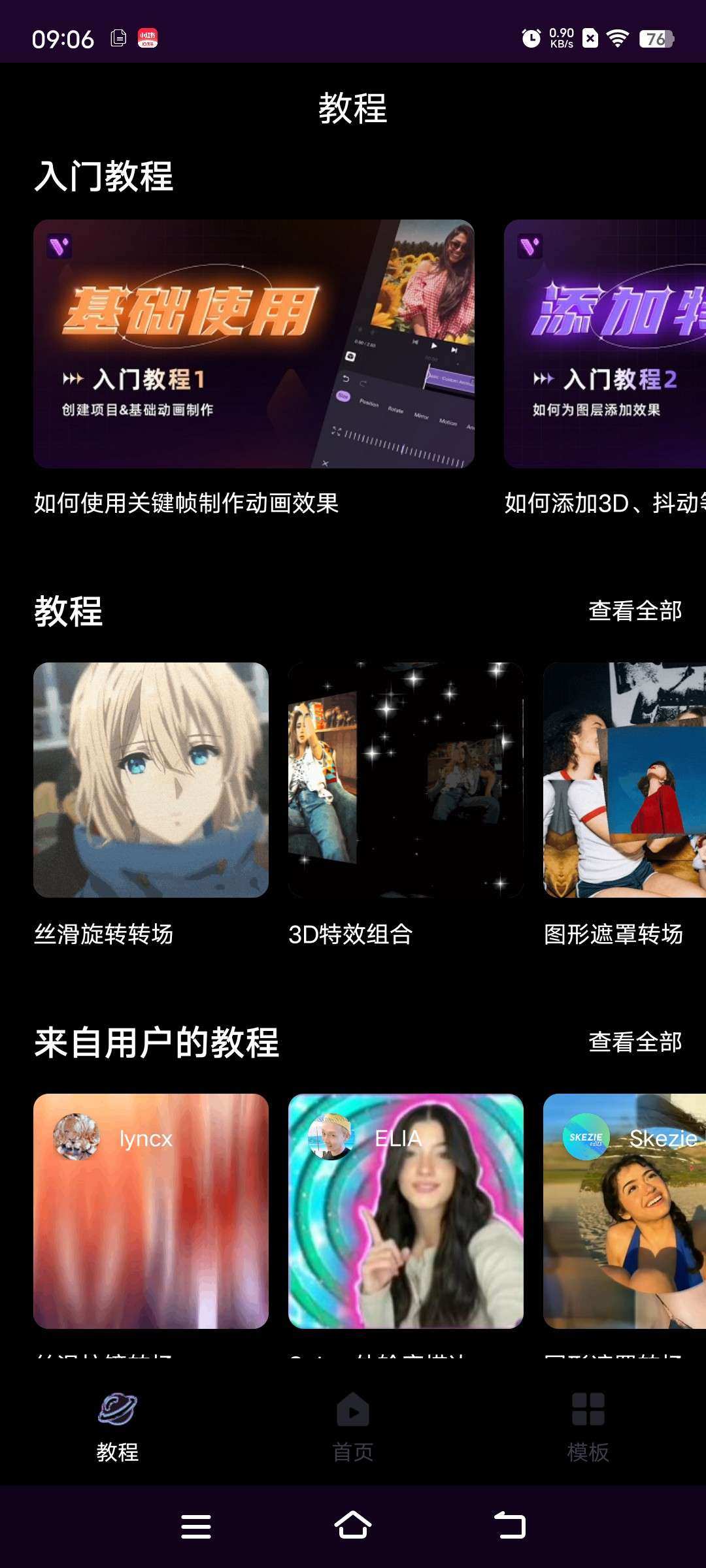
Task: Open the 入门教程2 tutorial card
Action: coord(605,344)
